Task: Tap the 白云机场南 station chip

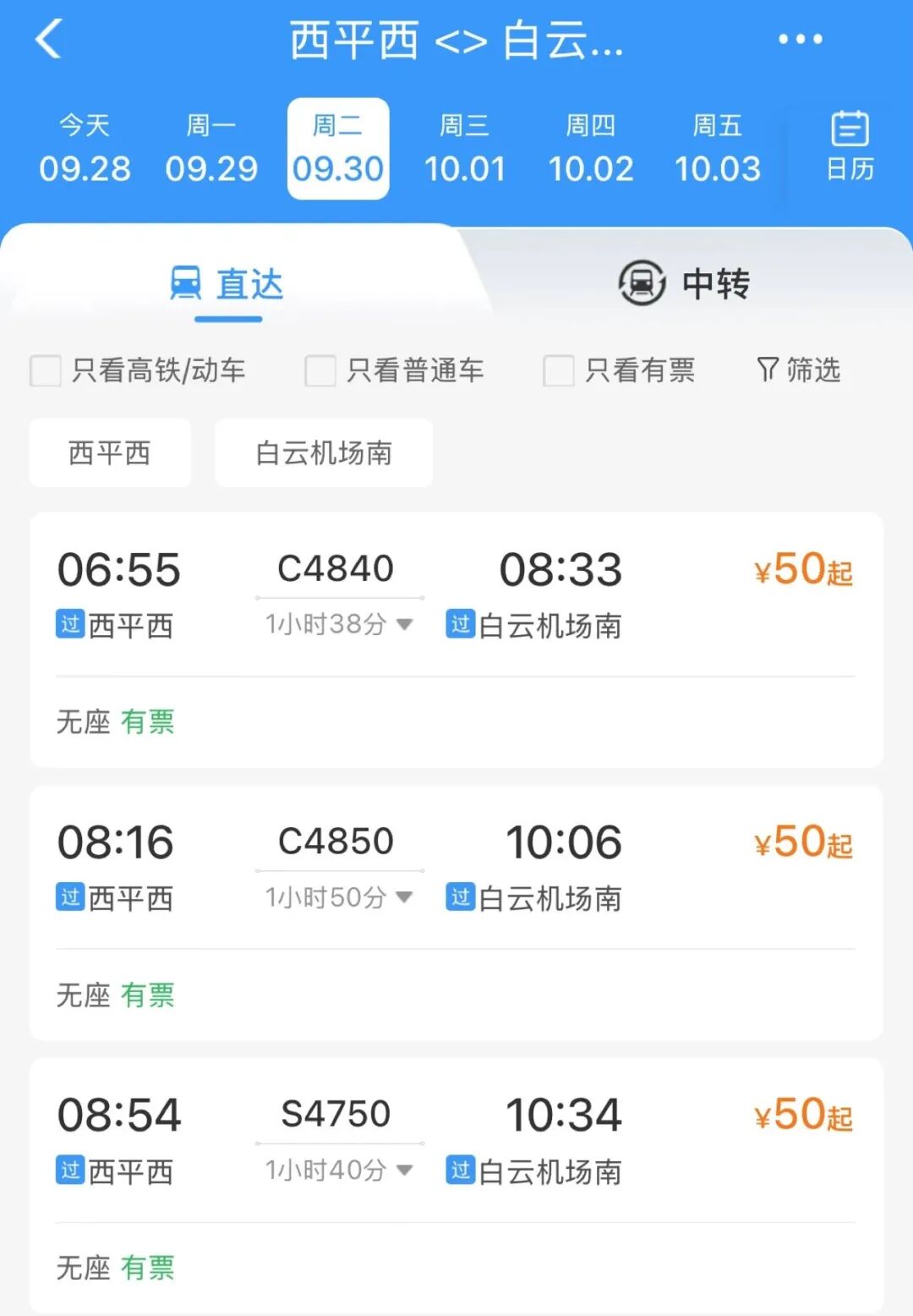Action: tap(324, 453)
